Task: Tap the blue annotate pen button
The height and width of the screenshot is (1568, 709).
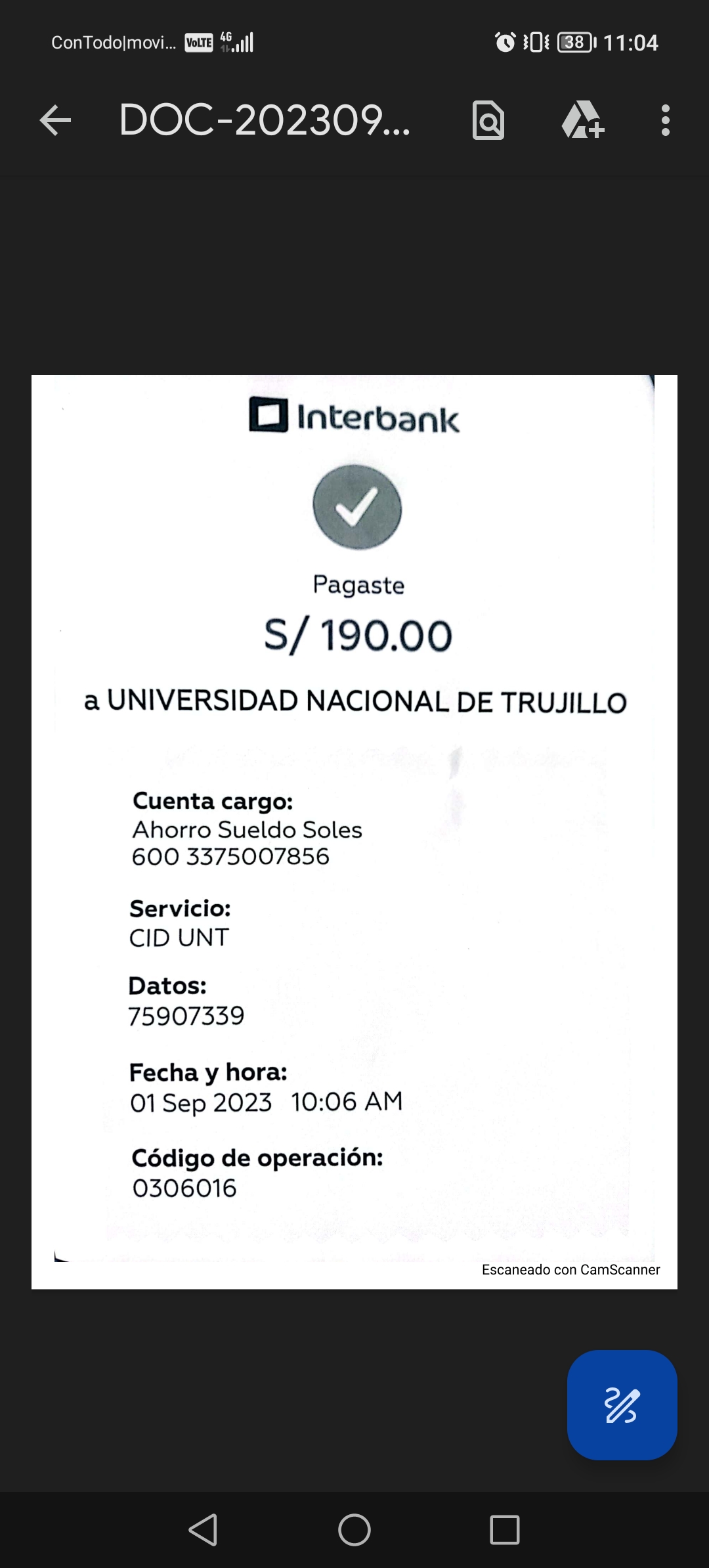Action: [622, 1405]
